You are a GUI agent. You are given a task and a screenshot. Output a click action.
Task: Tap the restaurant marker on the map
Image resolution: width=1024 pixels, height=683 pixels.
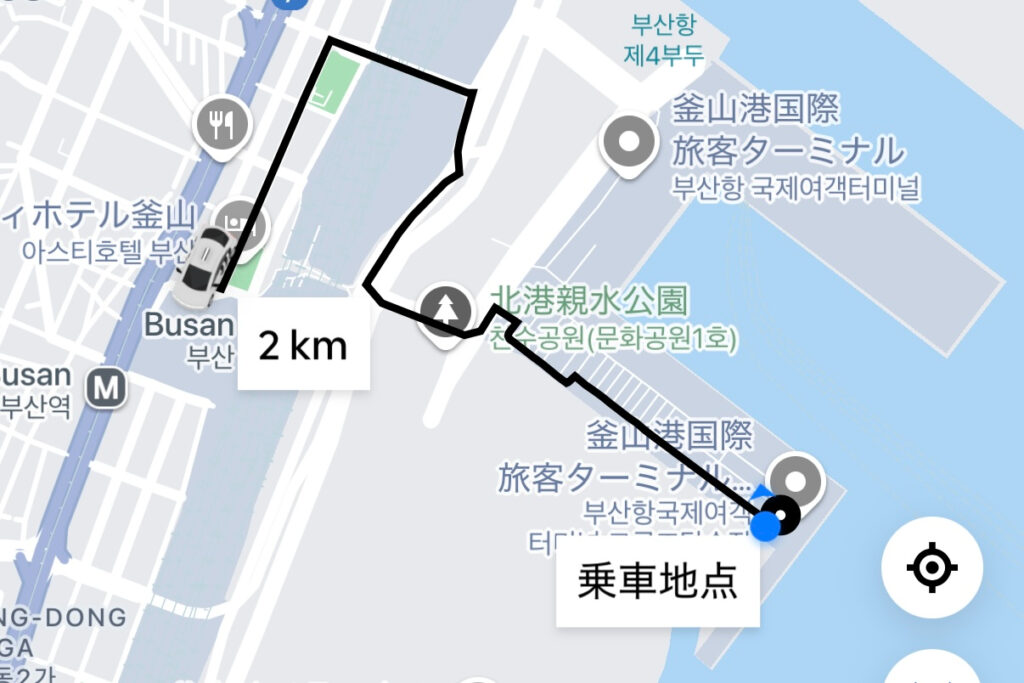[x=222, y=124]
